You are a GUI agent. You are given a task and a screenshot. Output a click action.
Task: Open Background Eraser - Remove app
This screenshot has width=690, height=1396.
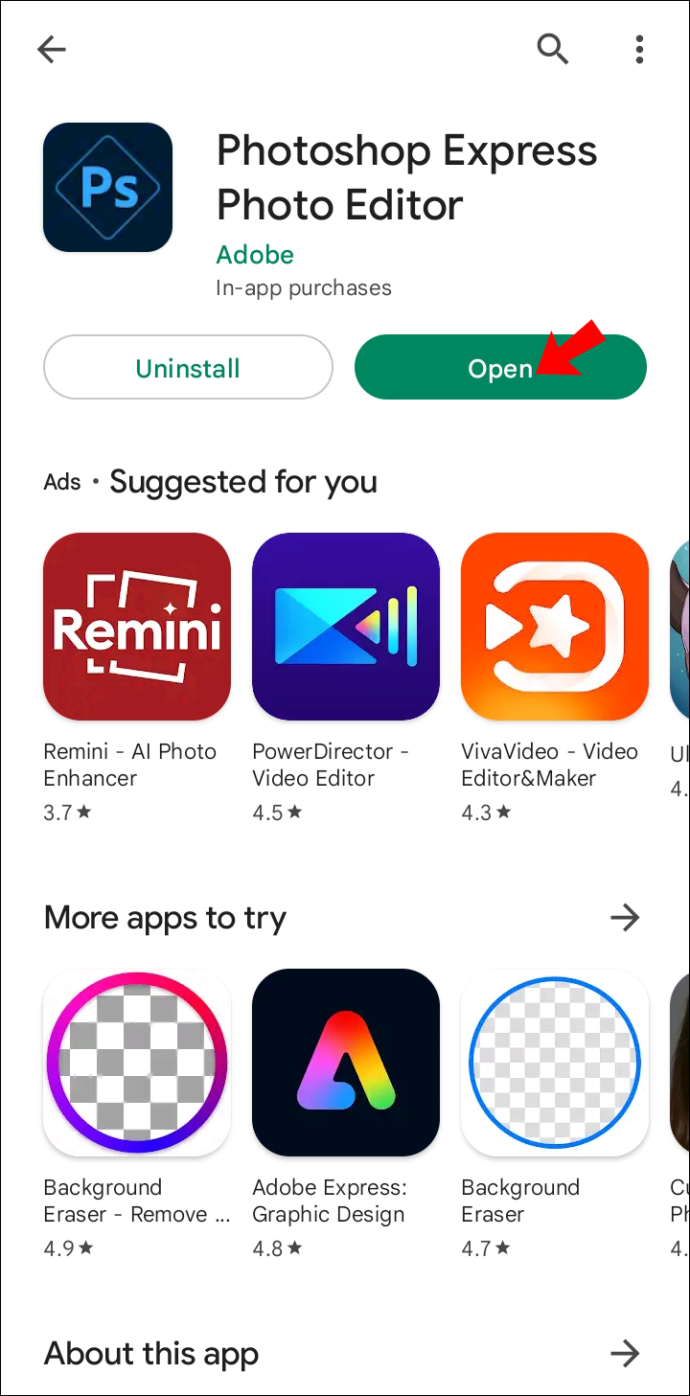pyautogui.click(x=137, y=1063)
